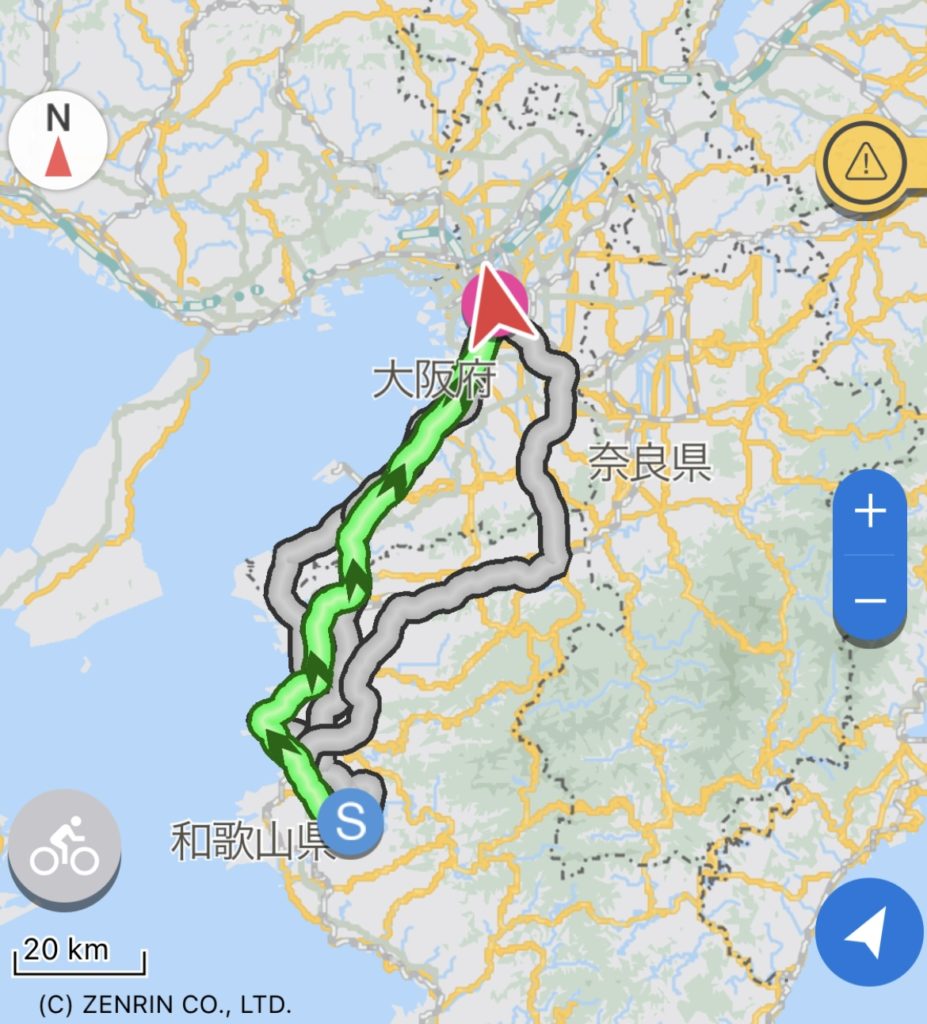Viewport: 927px width, 1024px height.
Task: Select the blue S start marker
Action: pos(351,822)
